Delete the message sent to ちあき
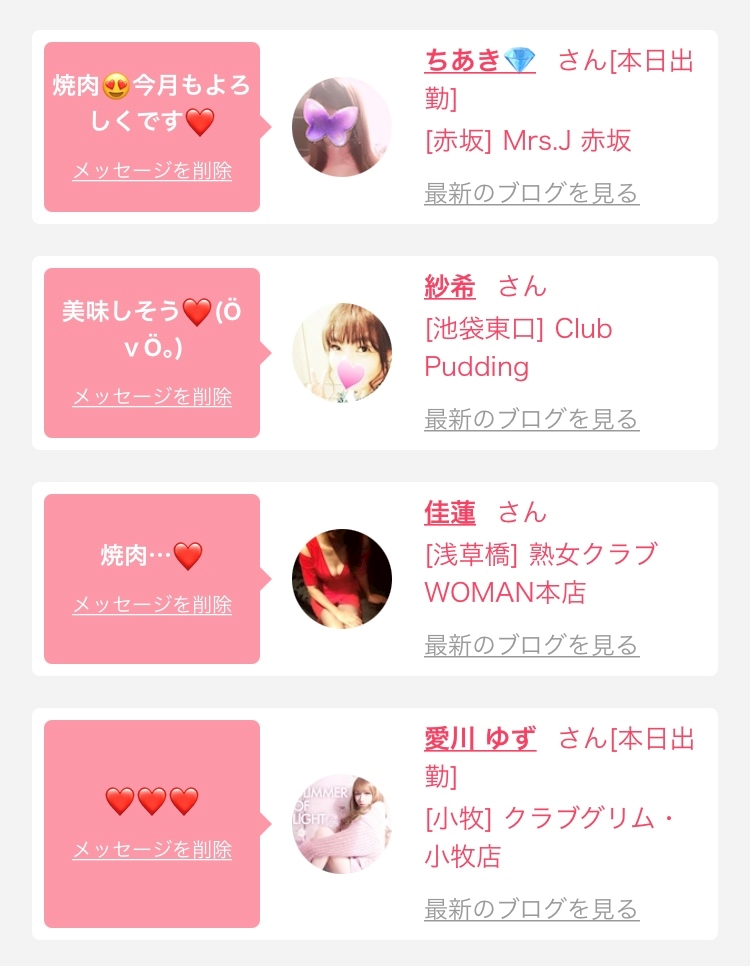Screen dimensions: 750x966 152,171
